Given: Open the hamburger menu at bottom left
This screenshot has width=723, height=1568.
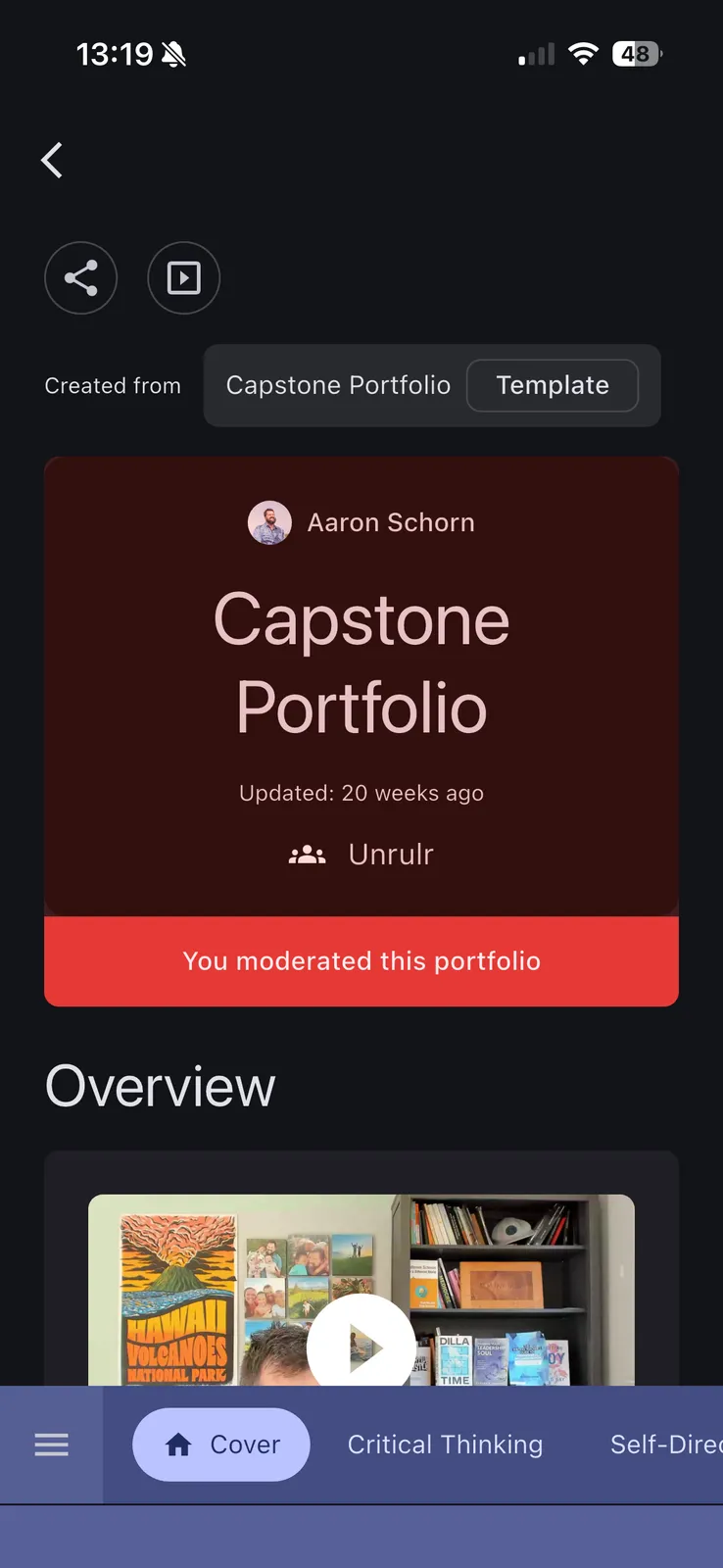Looking at the screenshot, I should 51,1444.
